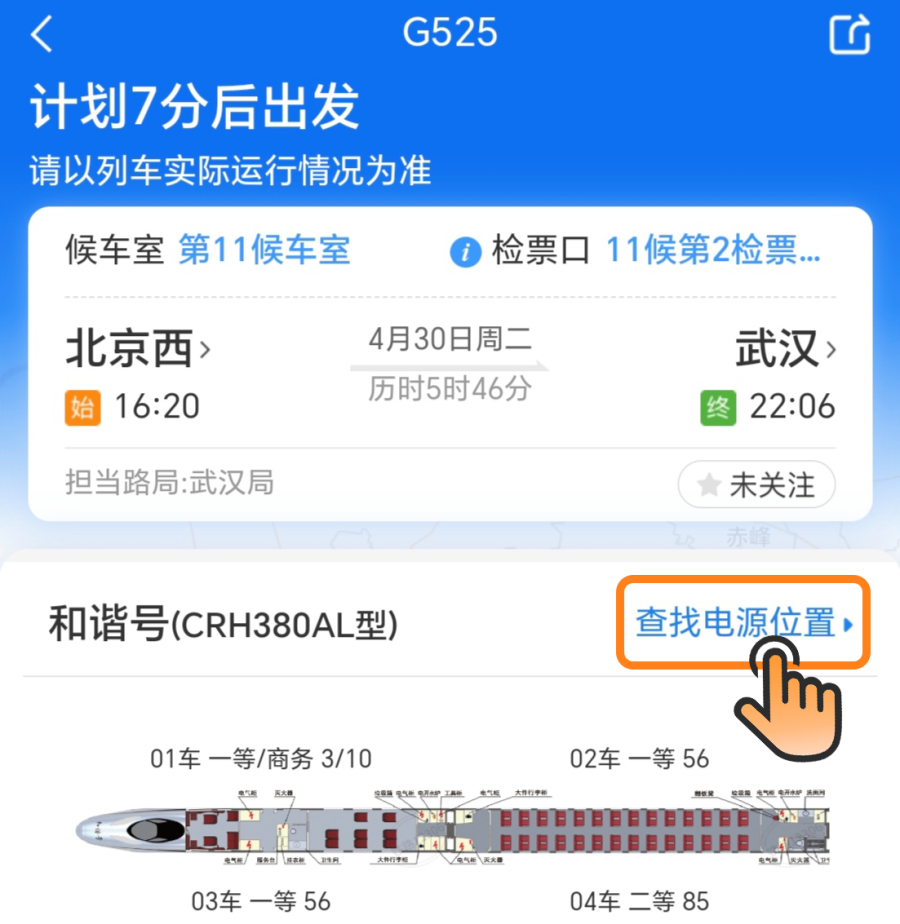Go back from the G525 page
The width and height of the screenshot is (900, 924).
42,36
